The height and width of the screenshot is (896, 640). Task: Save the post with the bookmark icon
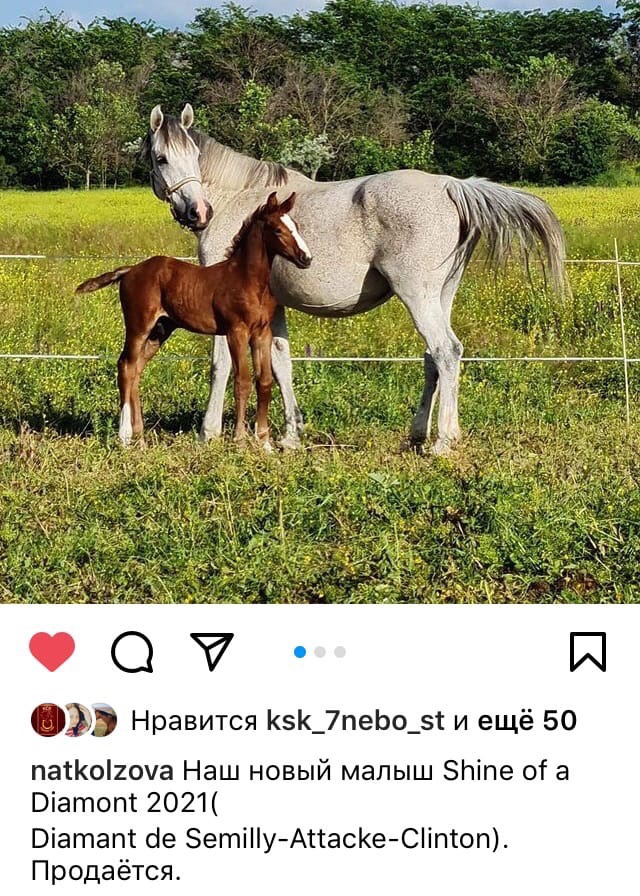[x=588, y=652]
